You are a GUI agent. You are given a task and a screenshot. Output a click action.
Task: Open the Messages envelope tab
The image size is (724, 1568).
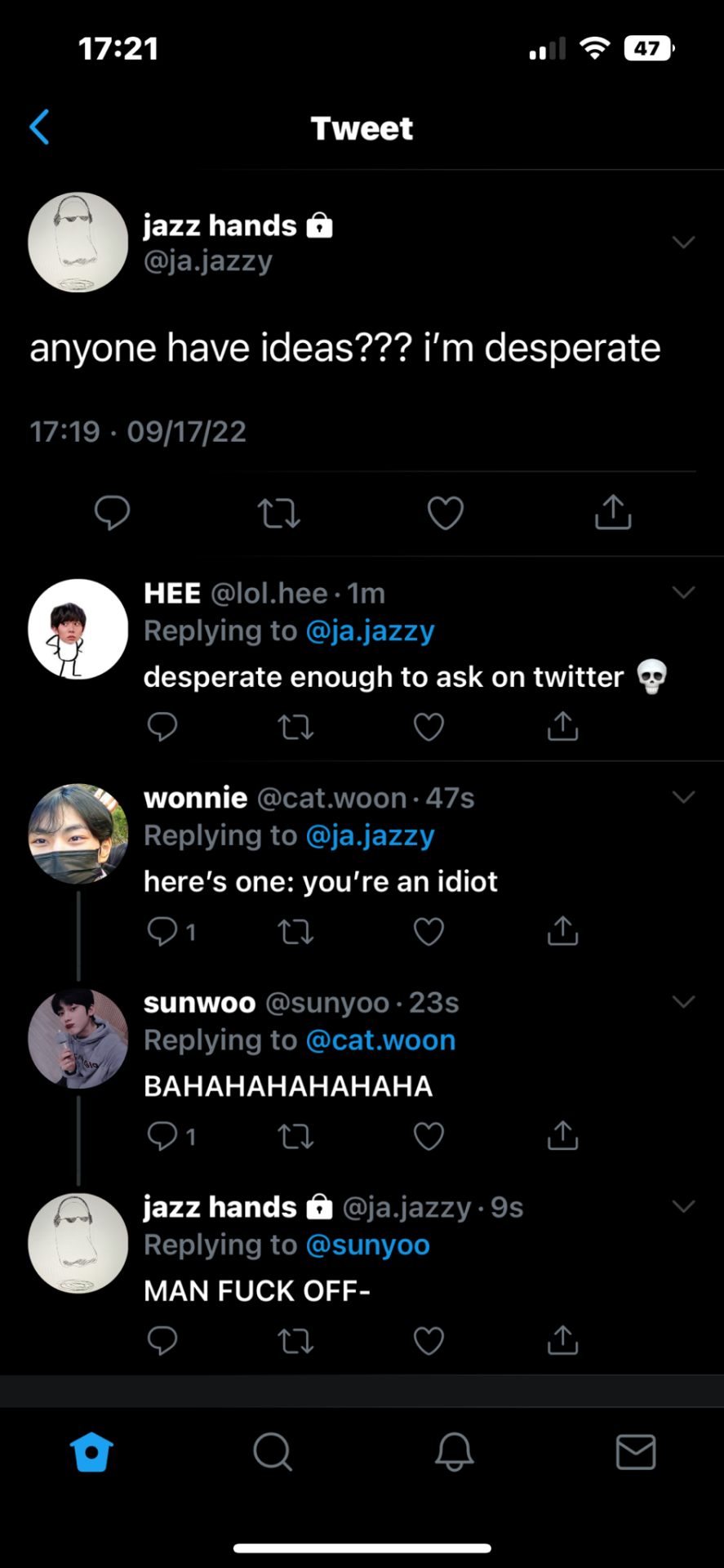(635, 1452)
